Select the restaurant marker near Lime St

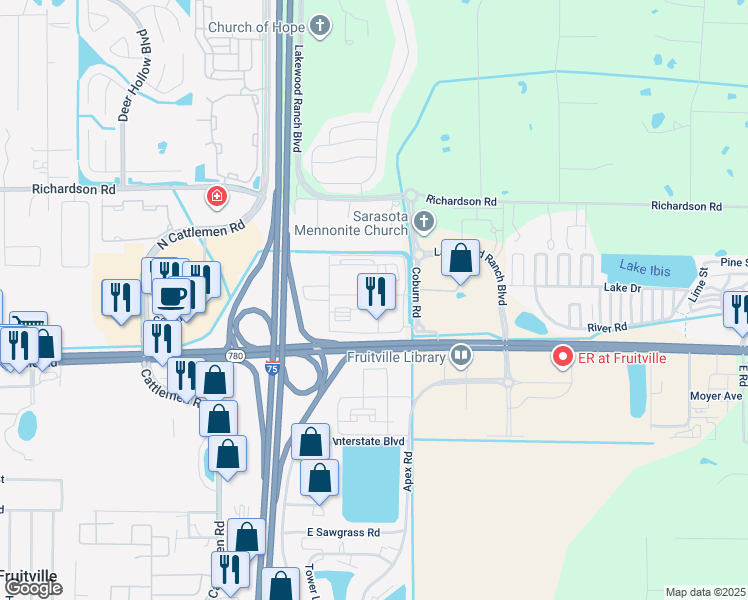[x=737, y=312]
